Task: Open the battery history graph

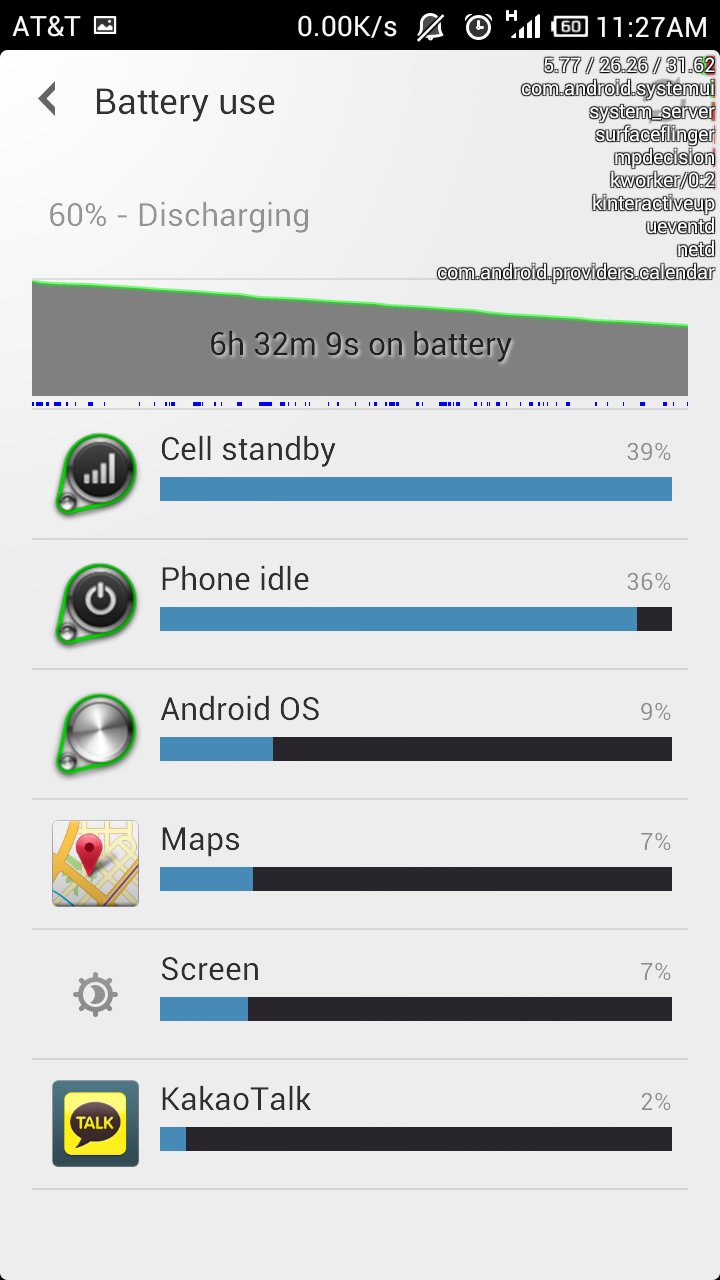Action: pyautogui.click(x=360, y=343)
